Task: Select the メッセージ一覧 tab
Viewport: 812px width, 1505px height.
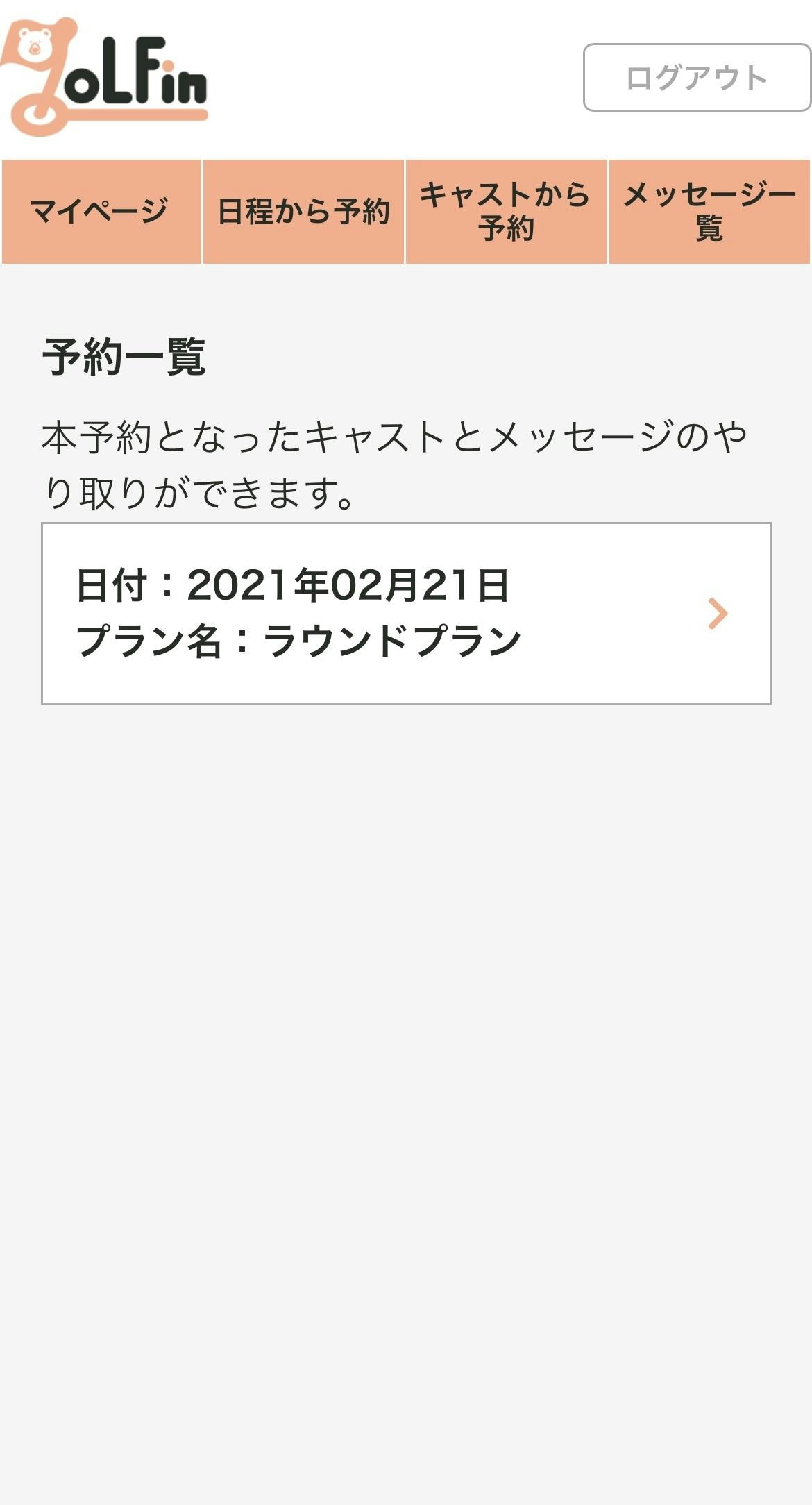Action: coord(709,212)
